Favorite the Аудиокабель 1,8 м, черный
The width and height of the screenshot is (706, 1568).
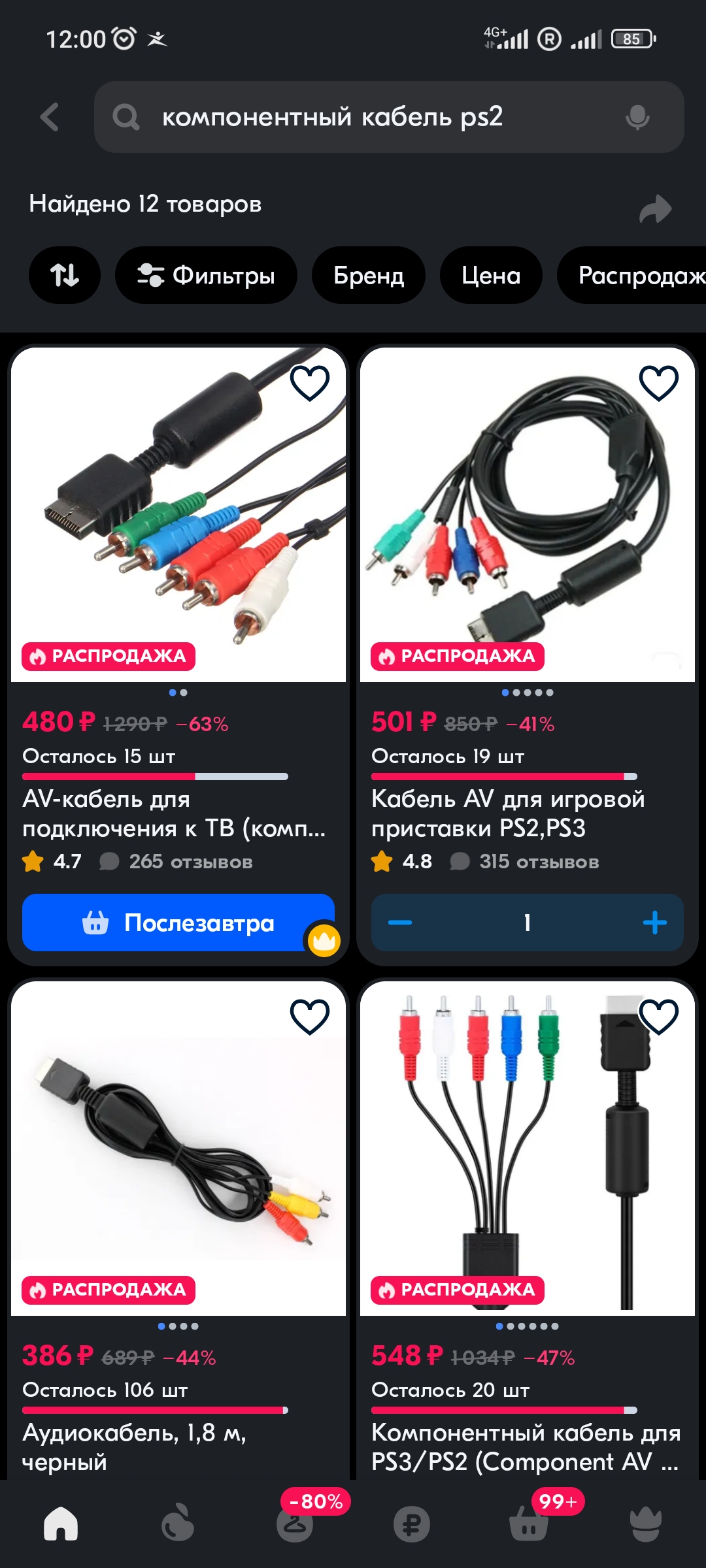(x=309, y=1017)
